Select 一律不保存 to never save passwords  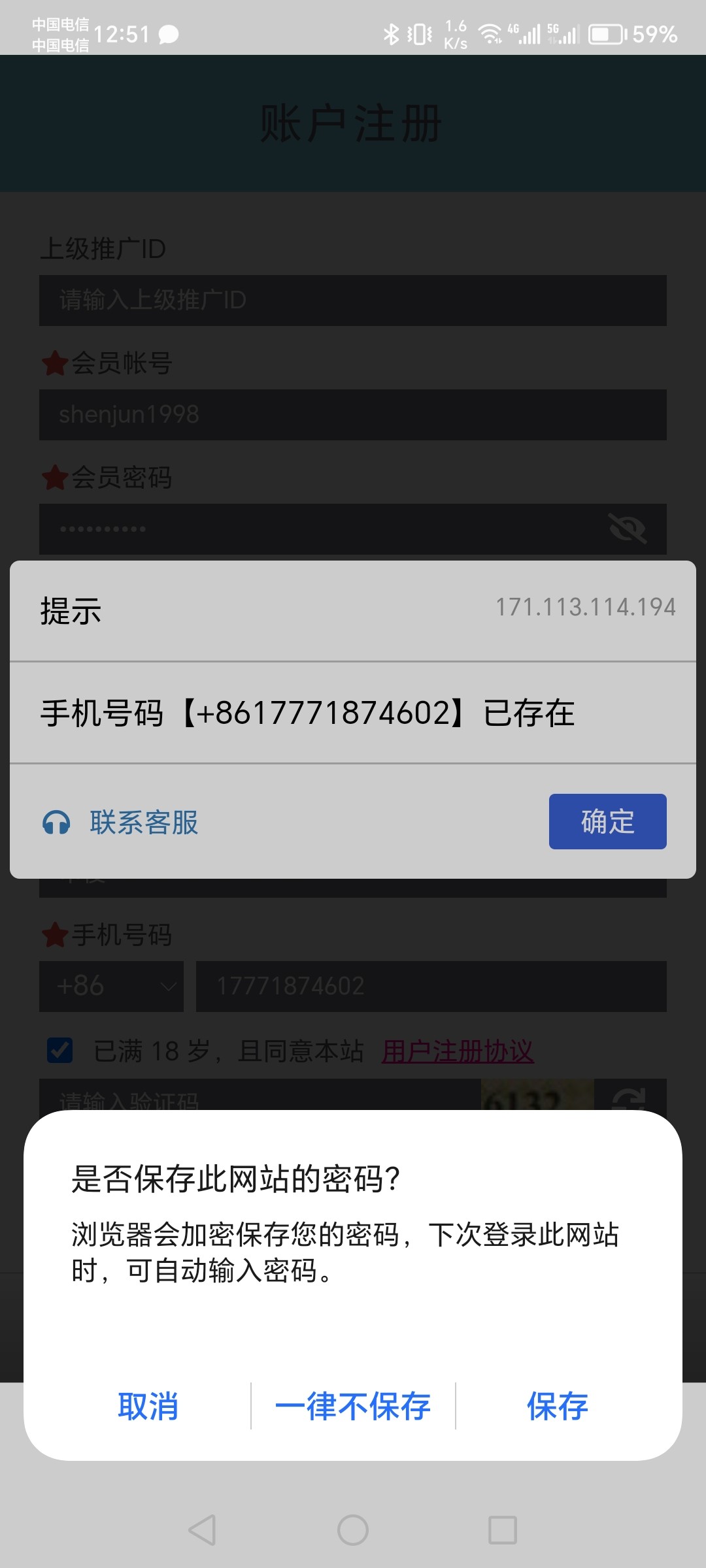click(x=353, y=1407)
